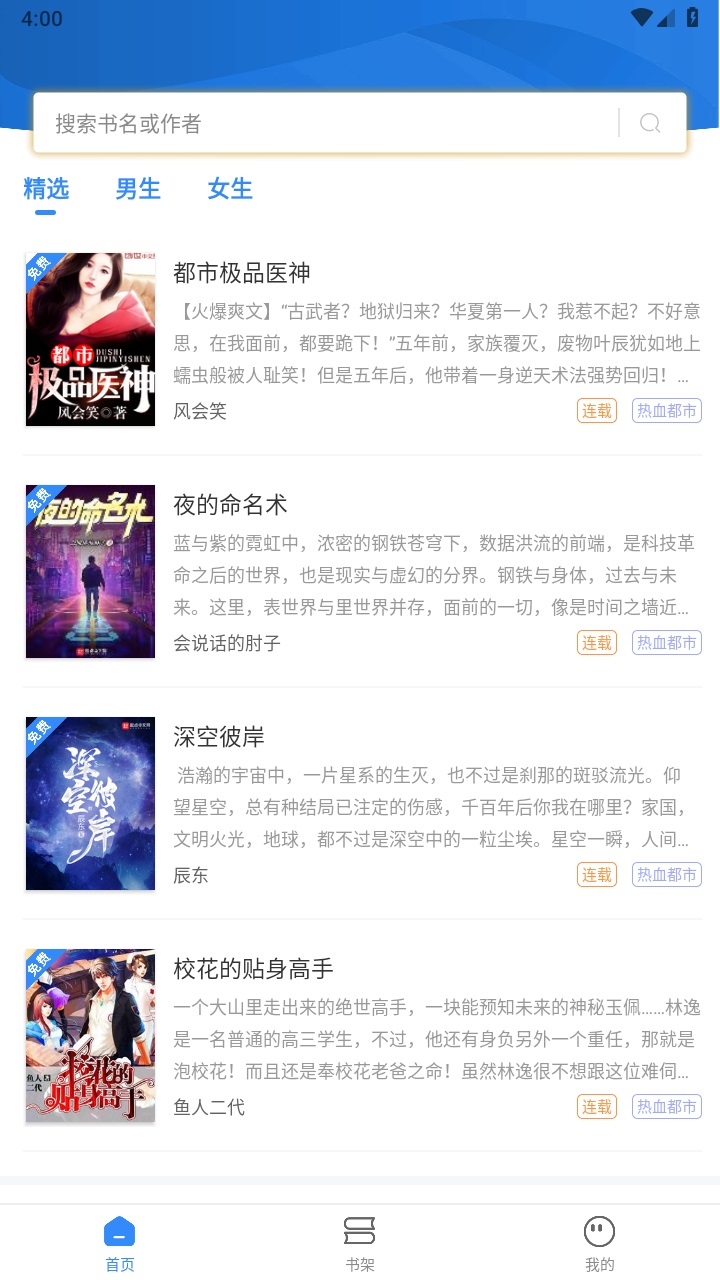Tap author name 辰东
Screen dimensions: 720x1280
pyautogui.click(x=191, y=874)
